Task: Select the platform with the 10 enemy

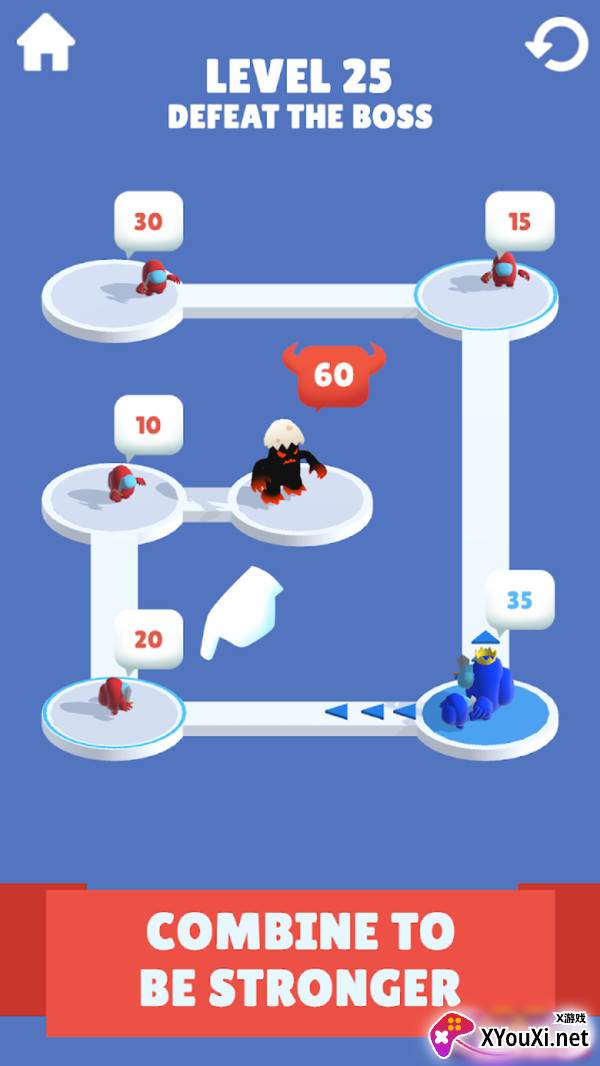Action: pyautogui.click(x=113, y=502)
